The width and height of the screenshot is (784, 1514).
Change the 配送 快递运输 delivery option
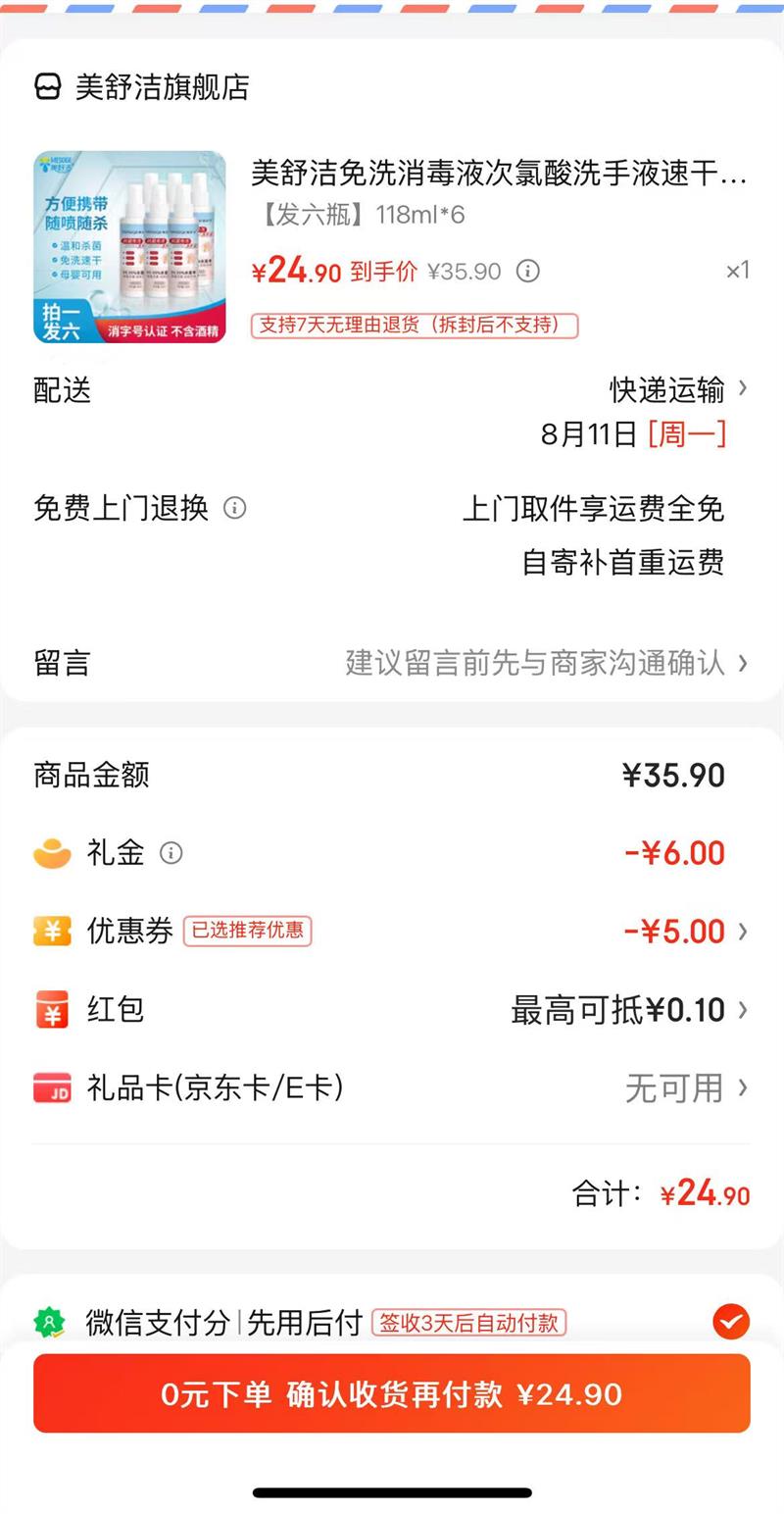[x=676, y=390]
